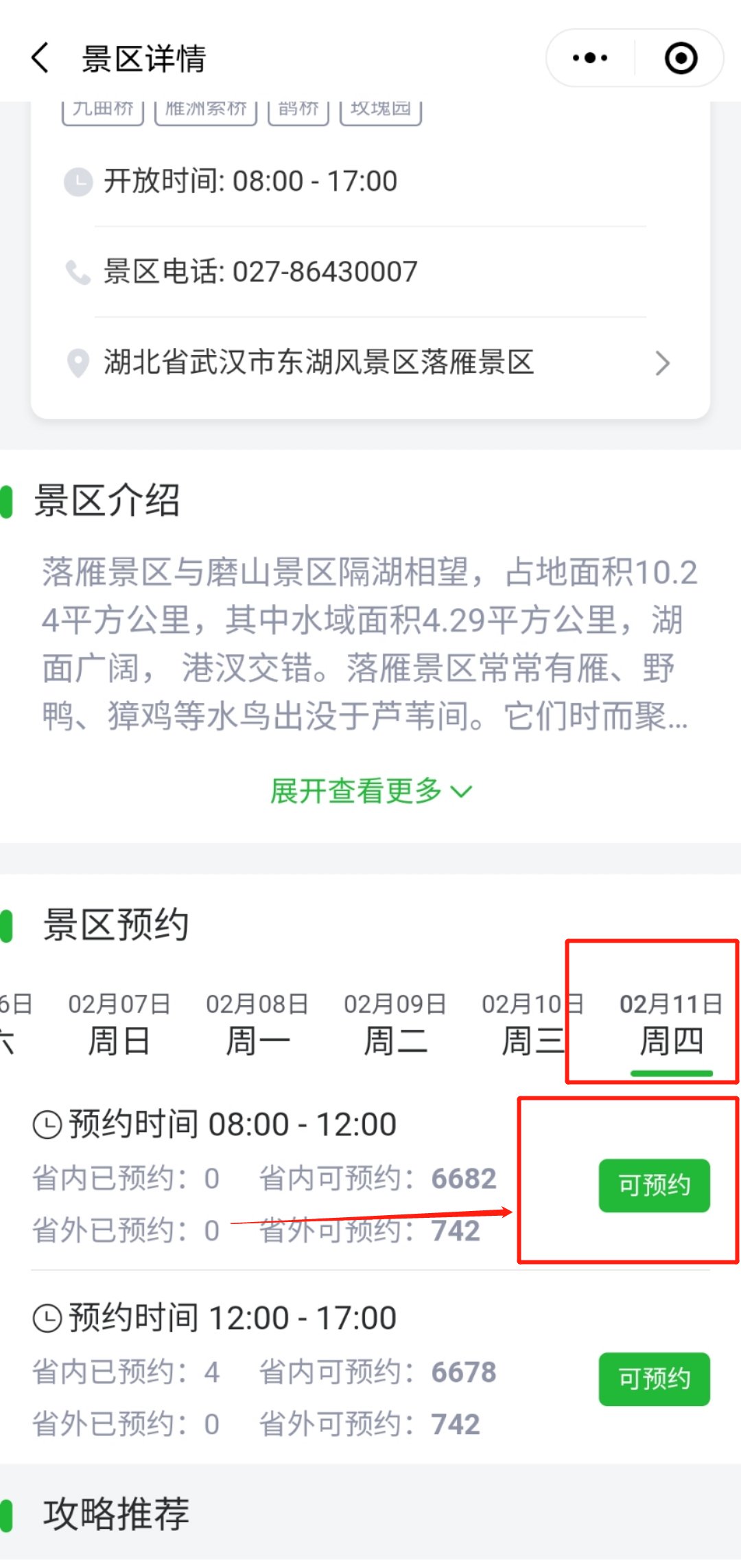741x1568 pixels.
Task: Open address 湖北省武汉市东湖风景区落雁景区
Action: [370, 362]
